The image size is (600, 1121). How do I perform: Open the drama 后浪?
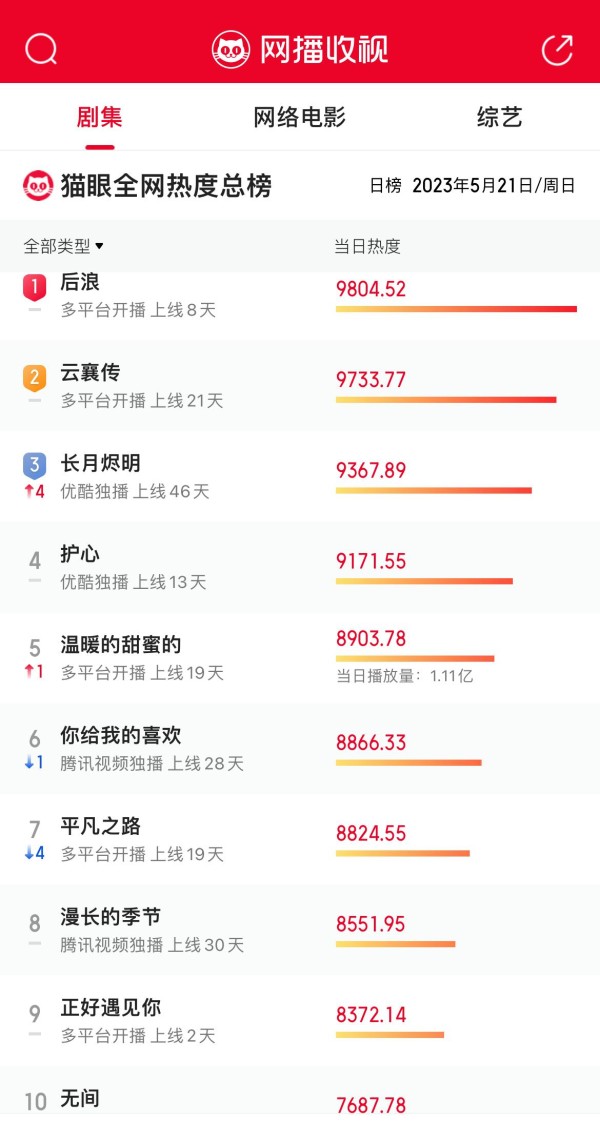coord(300,296)
